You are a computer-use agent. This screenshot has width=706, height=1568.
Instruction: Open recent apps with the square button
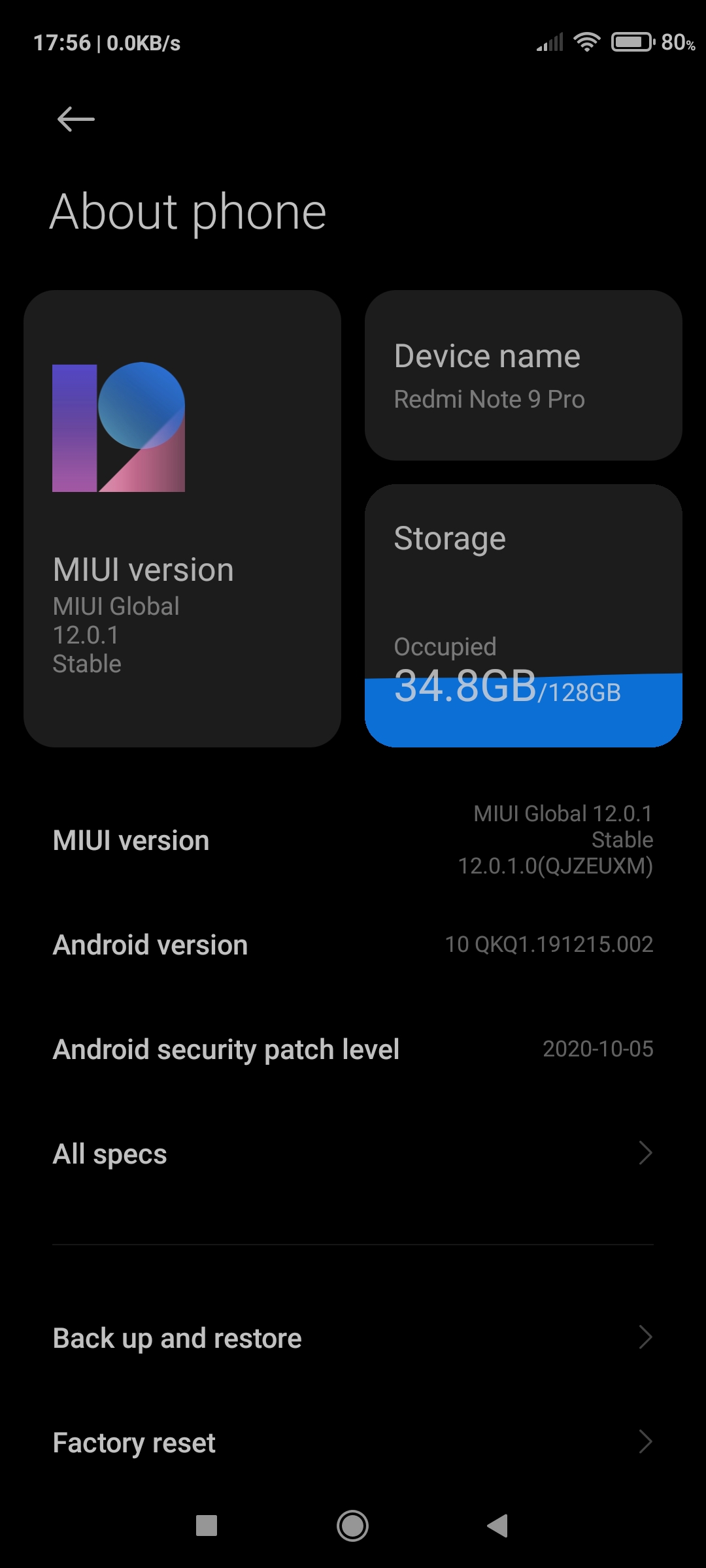click(x=207, y=1526)
